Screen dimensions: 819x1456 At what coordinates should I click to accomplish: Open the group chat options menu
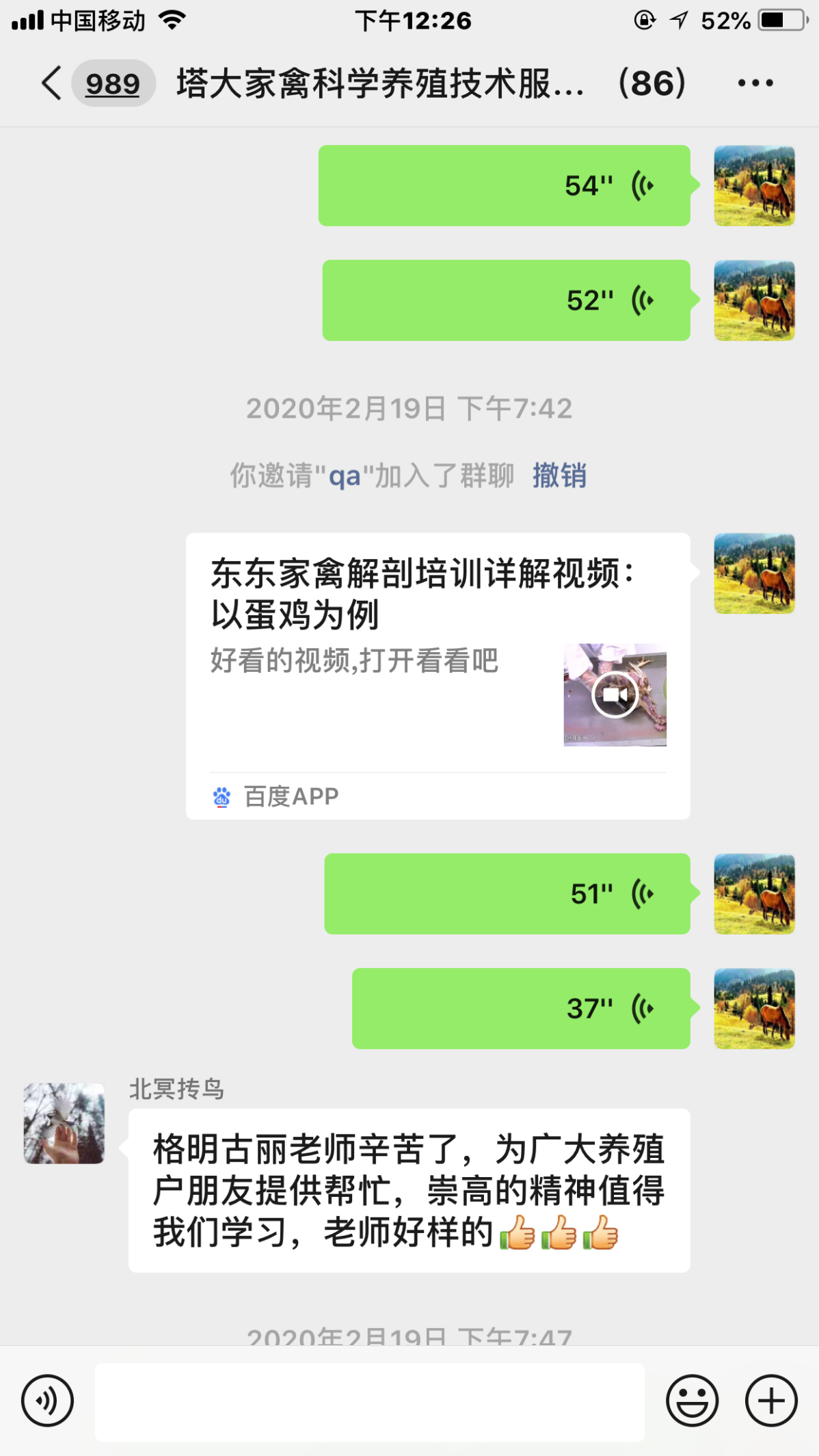pos(755,83)
